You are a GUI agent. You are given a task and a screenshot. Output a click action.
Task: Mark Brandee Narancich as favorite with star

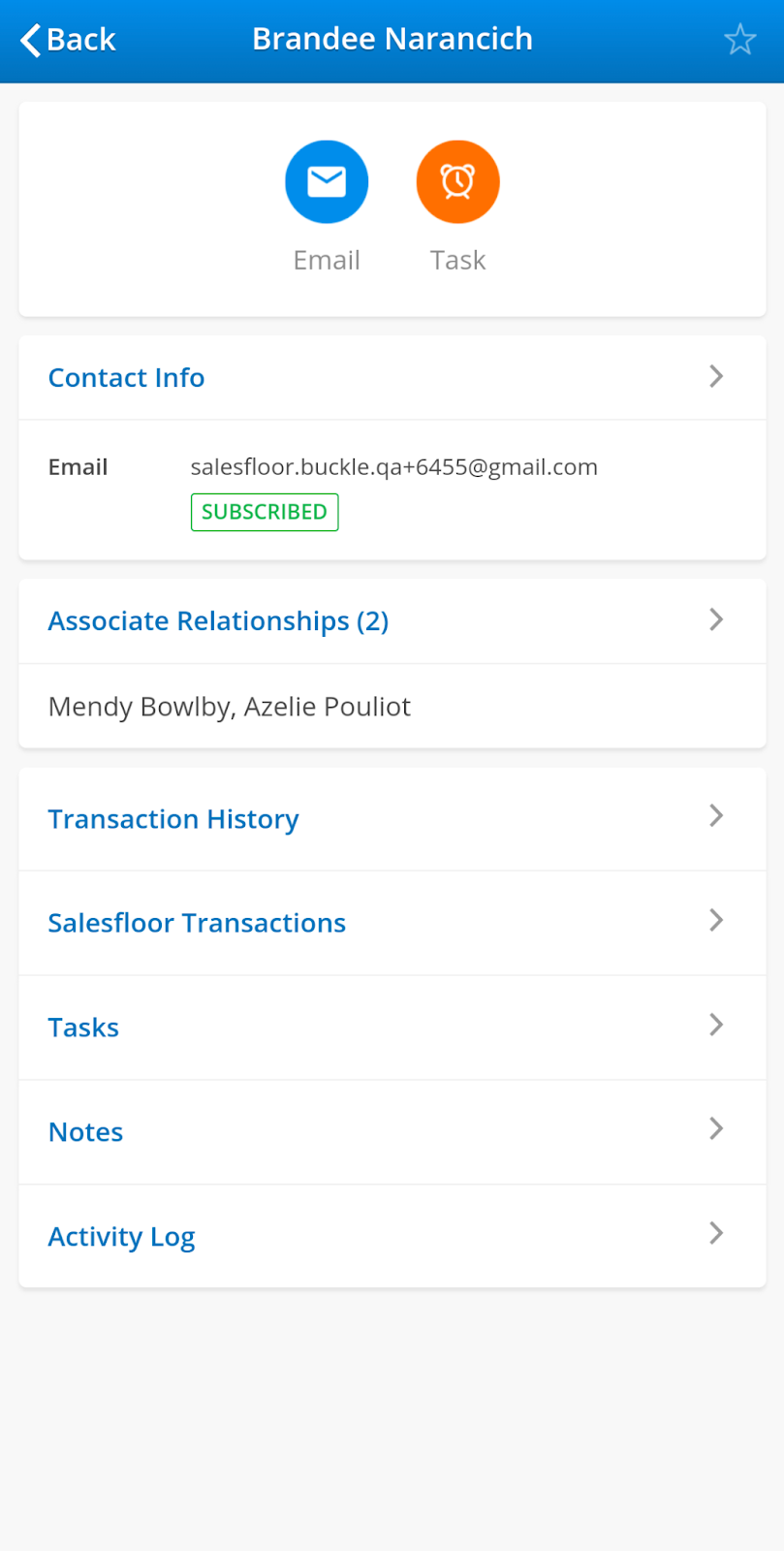(x=739, y=40)
